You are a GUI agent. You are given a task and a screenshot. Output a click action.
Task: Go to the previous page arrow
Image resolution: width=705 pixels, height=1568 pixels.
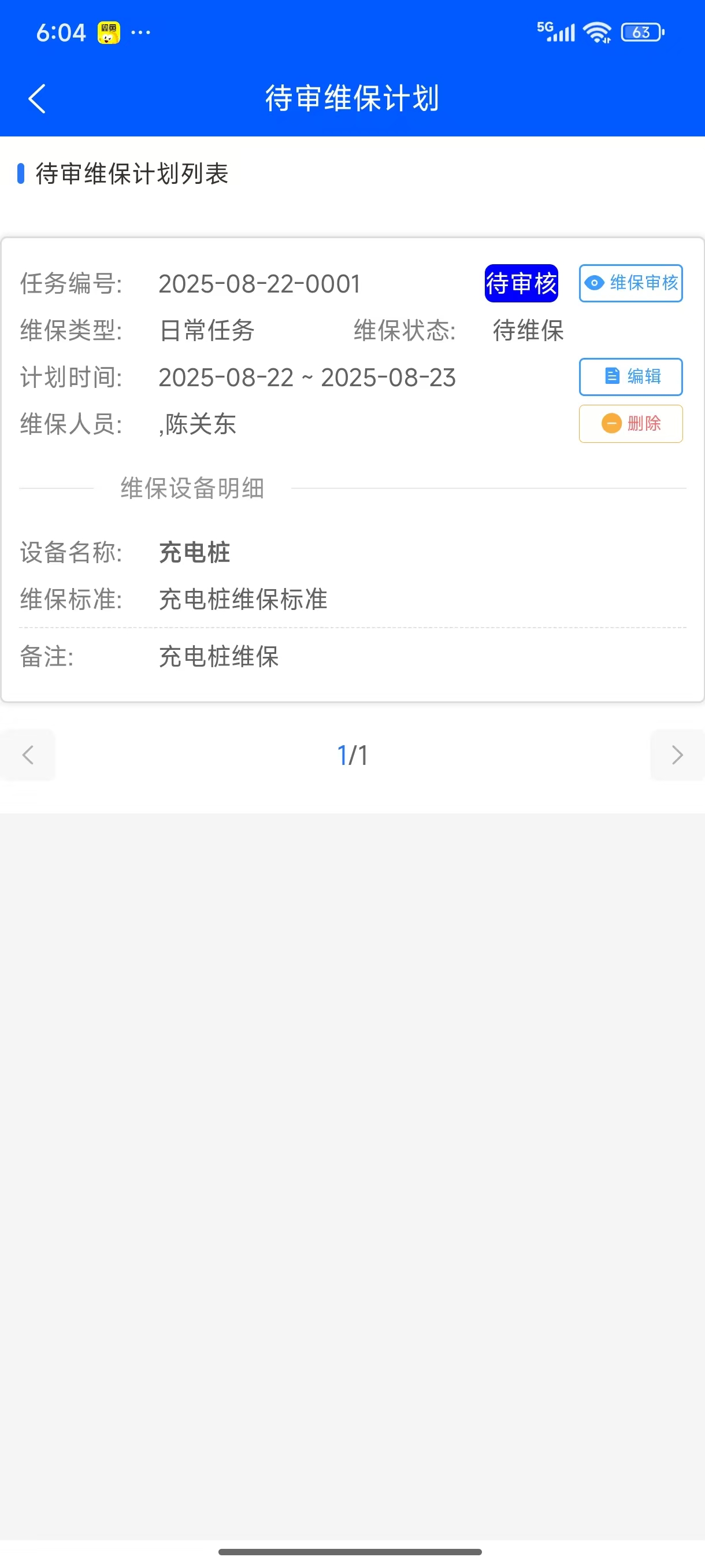[28, 756]
